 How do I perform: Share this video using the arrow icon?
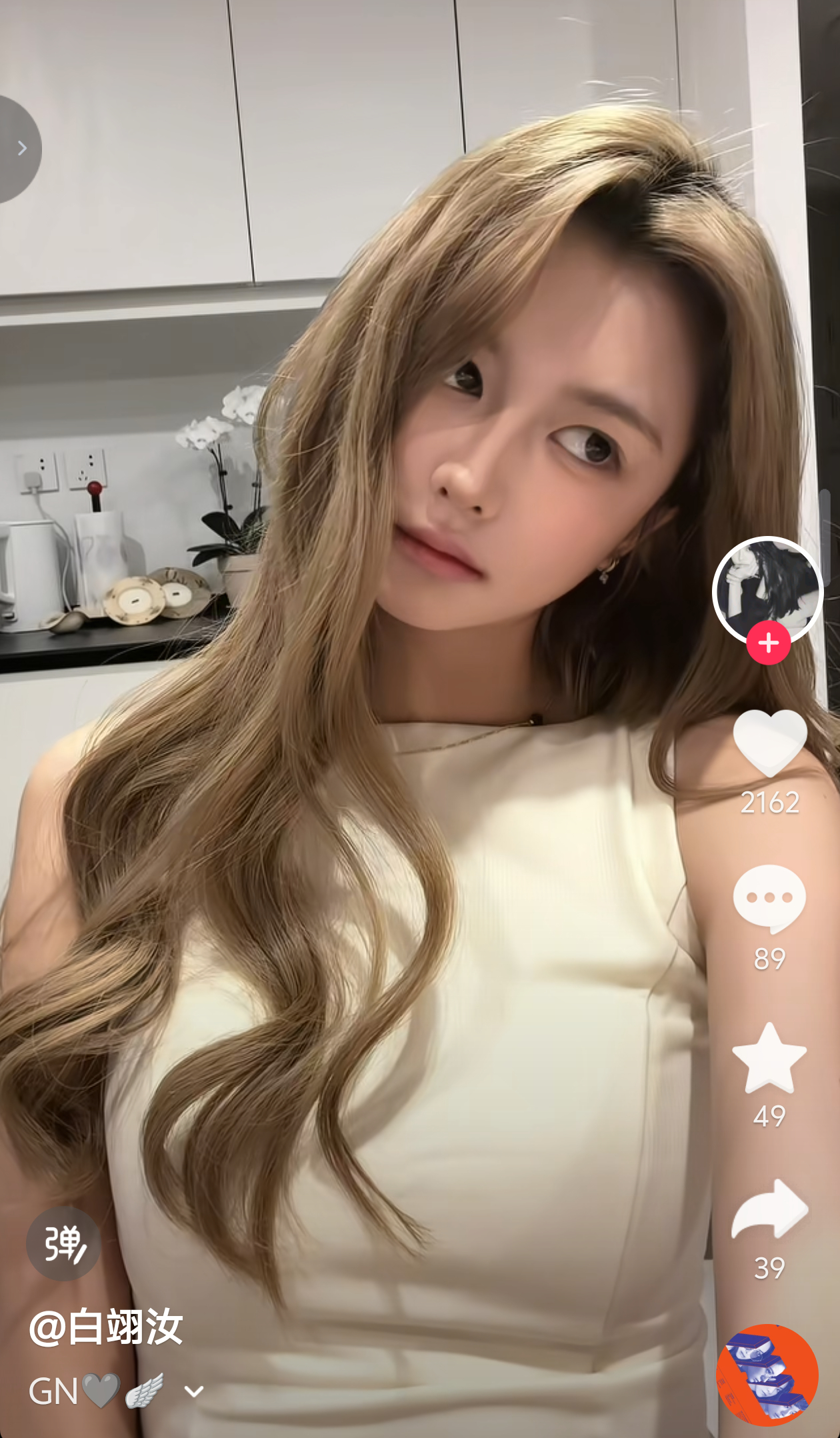click(770, 1209)
